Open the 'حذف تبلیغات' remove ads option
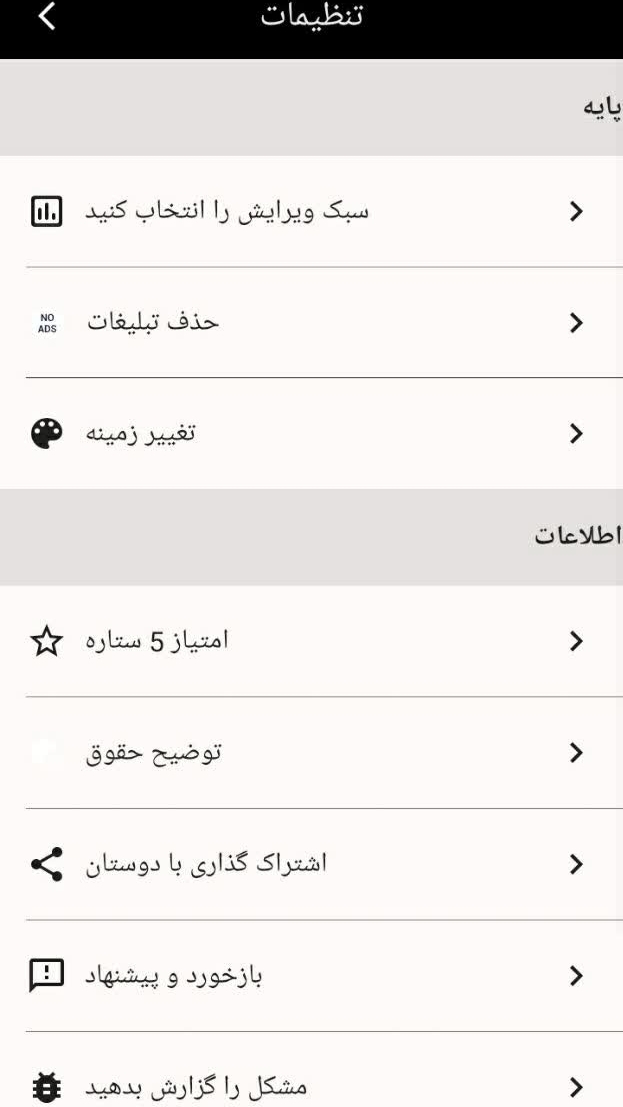The width and height of the screenshot is (623, 1107). (311, 322)
